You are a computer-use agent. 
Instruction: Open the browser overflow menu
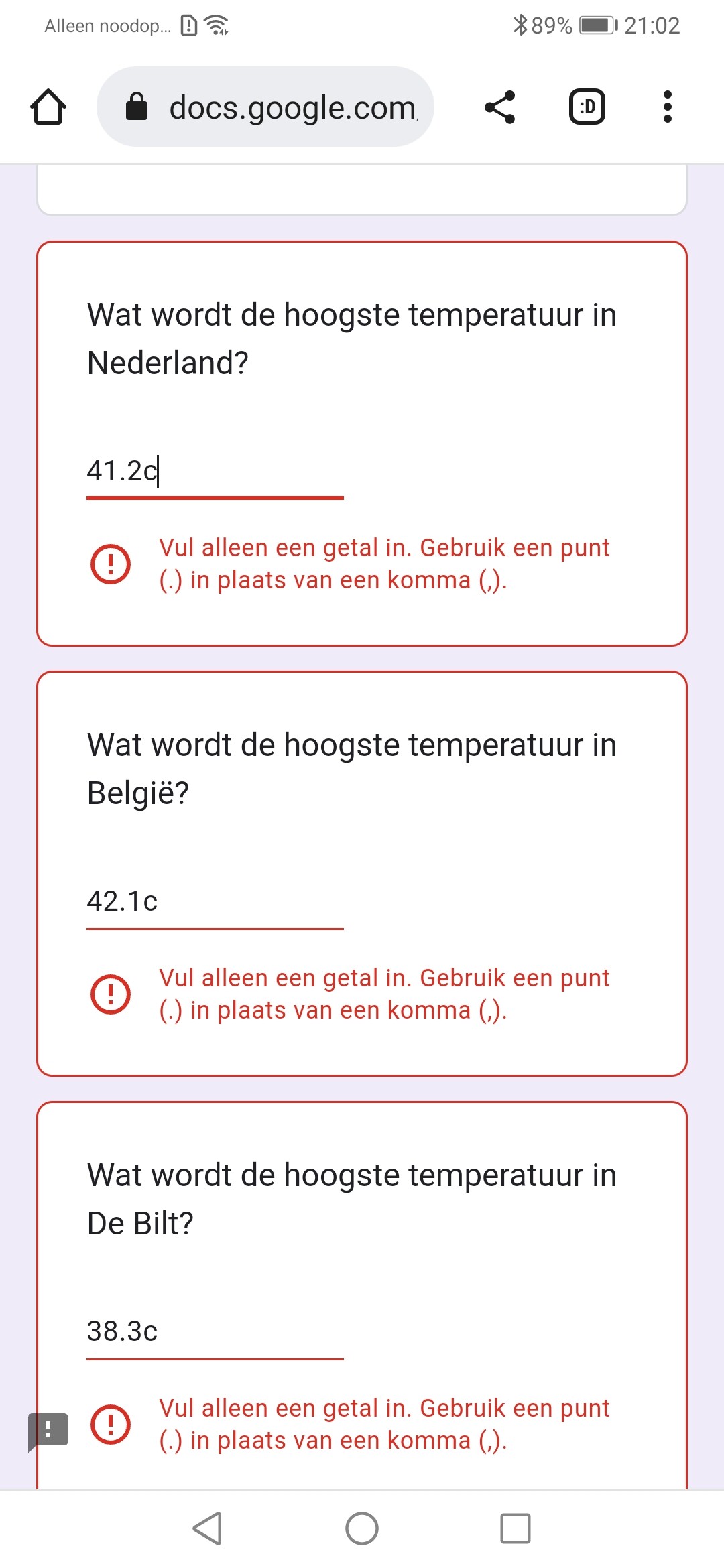[x=667, y=107]
